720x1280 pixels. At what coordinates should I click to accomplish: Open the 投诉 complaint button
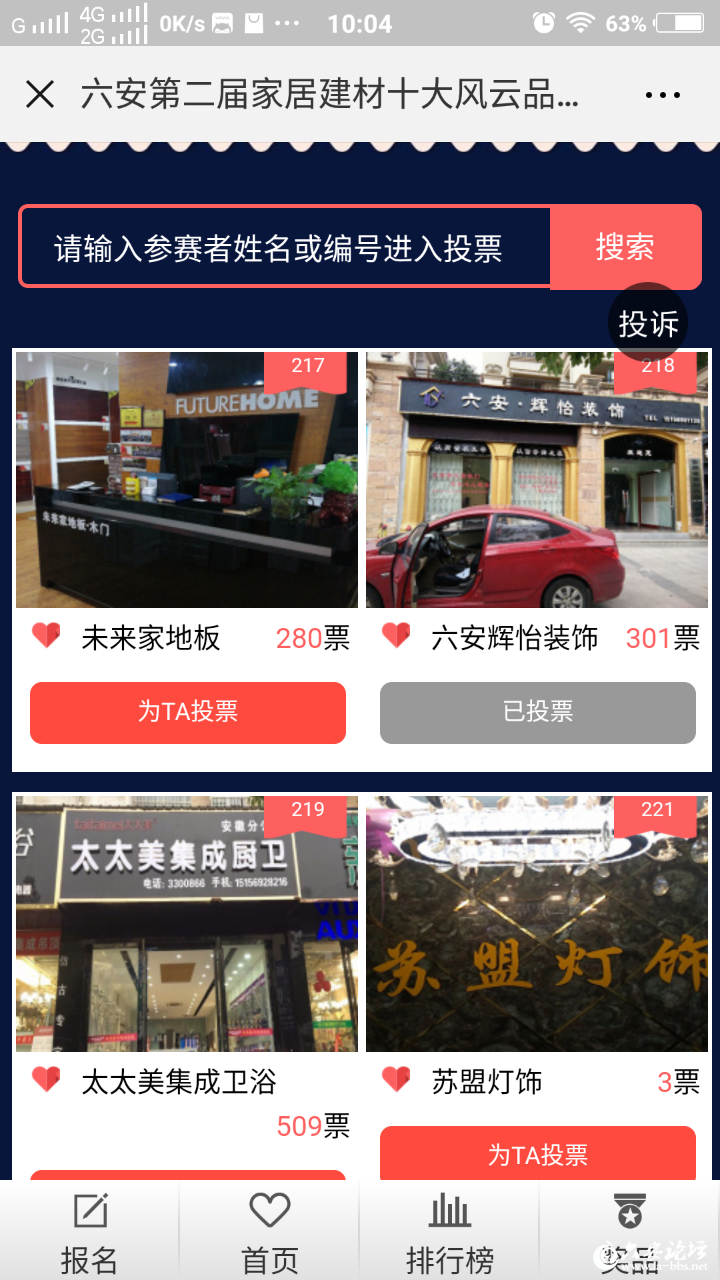click(648, 323)
